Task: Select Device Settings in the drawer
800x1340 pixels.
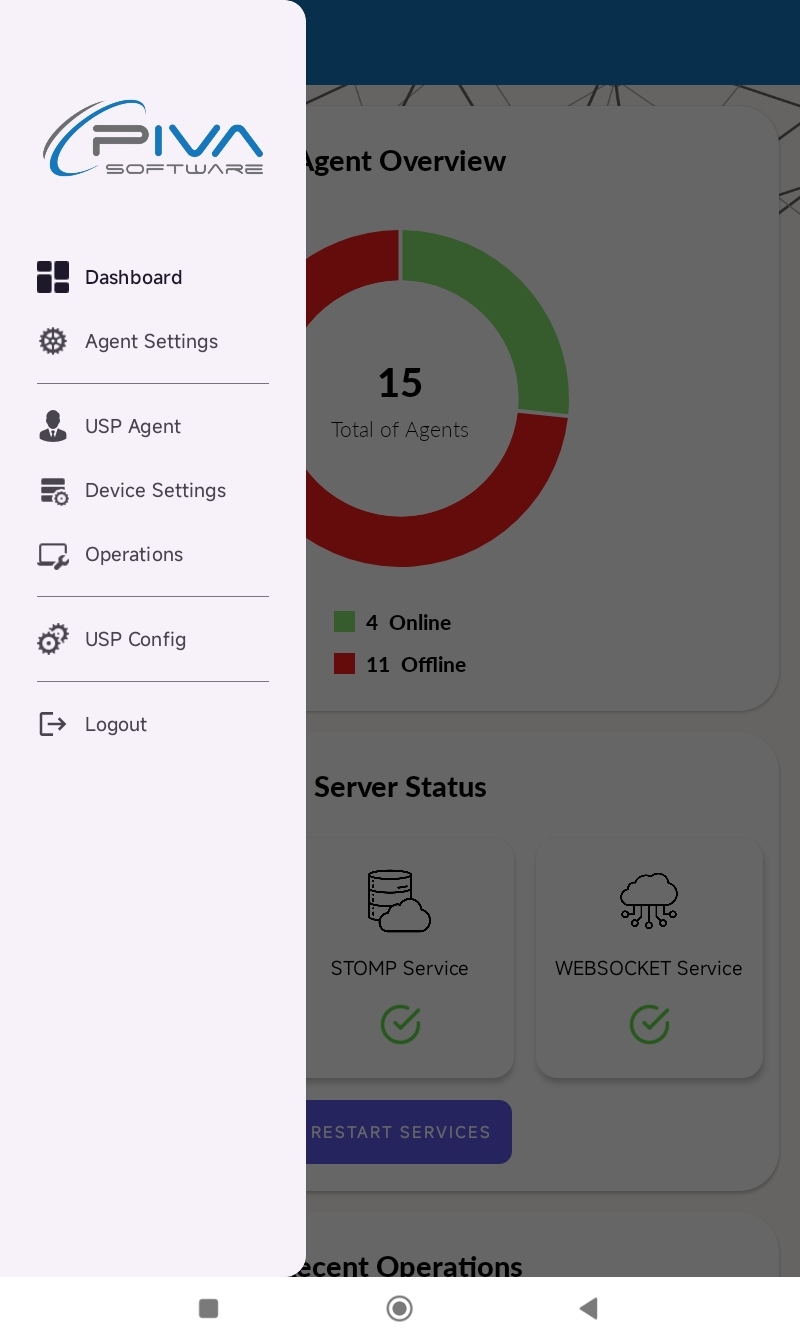Action: point(154,490)
